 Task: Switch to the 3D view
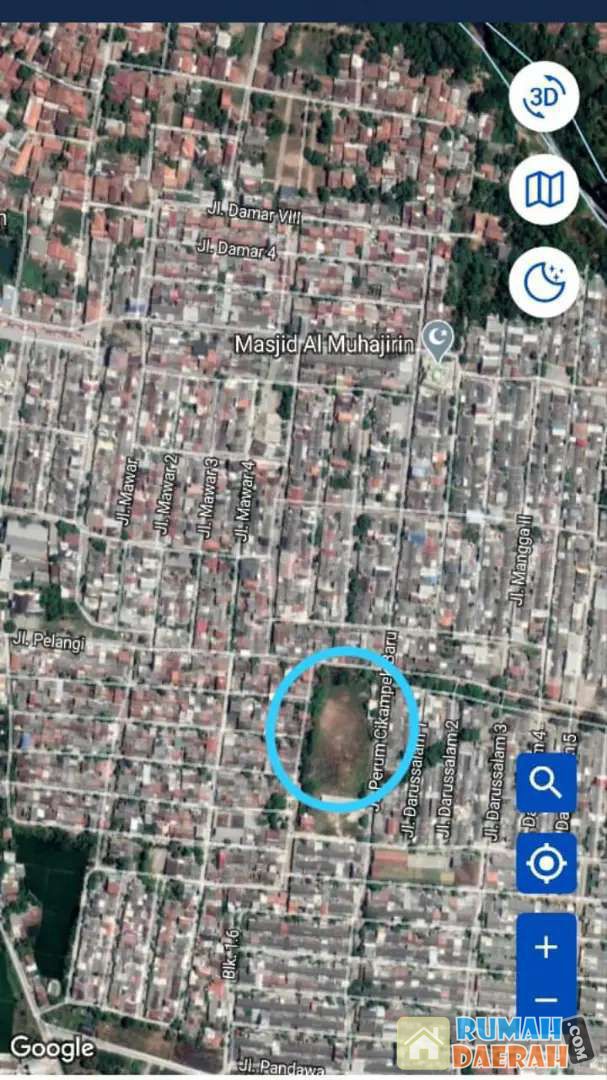[x=544, y=97]
